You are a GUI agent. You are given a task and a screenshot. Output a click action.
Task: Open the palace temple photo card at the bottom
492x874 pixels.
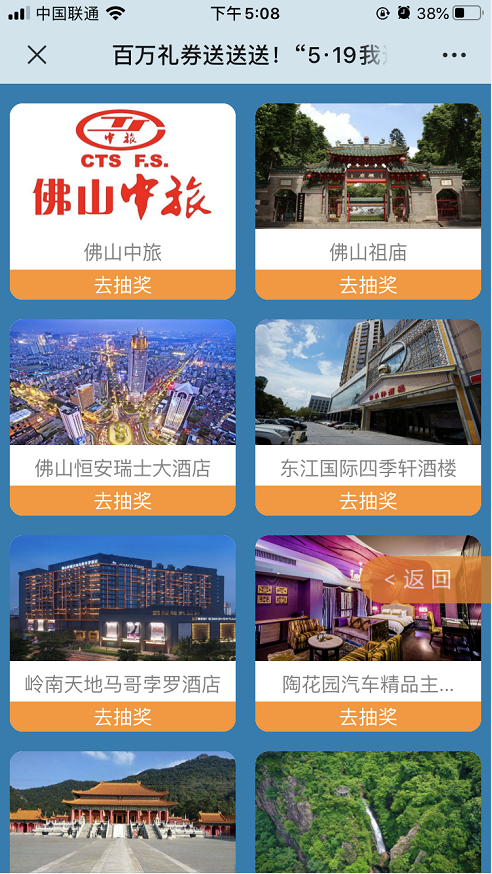(x=123, y=812)
